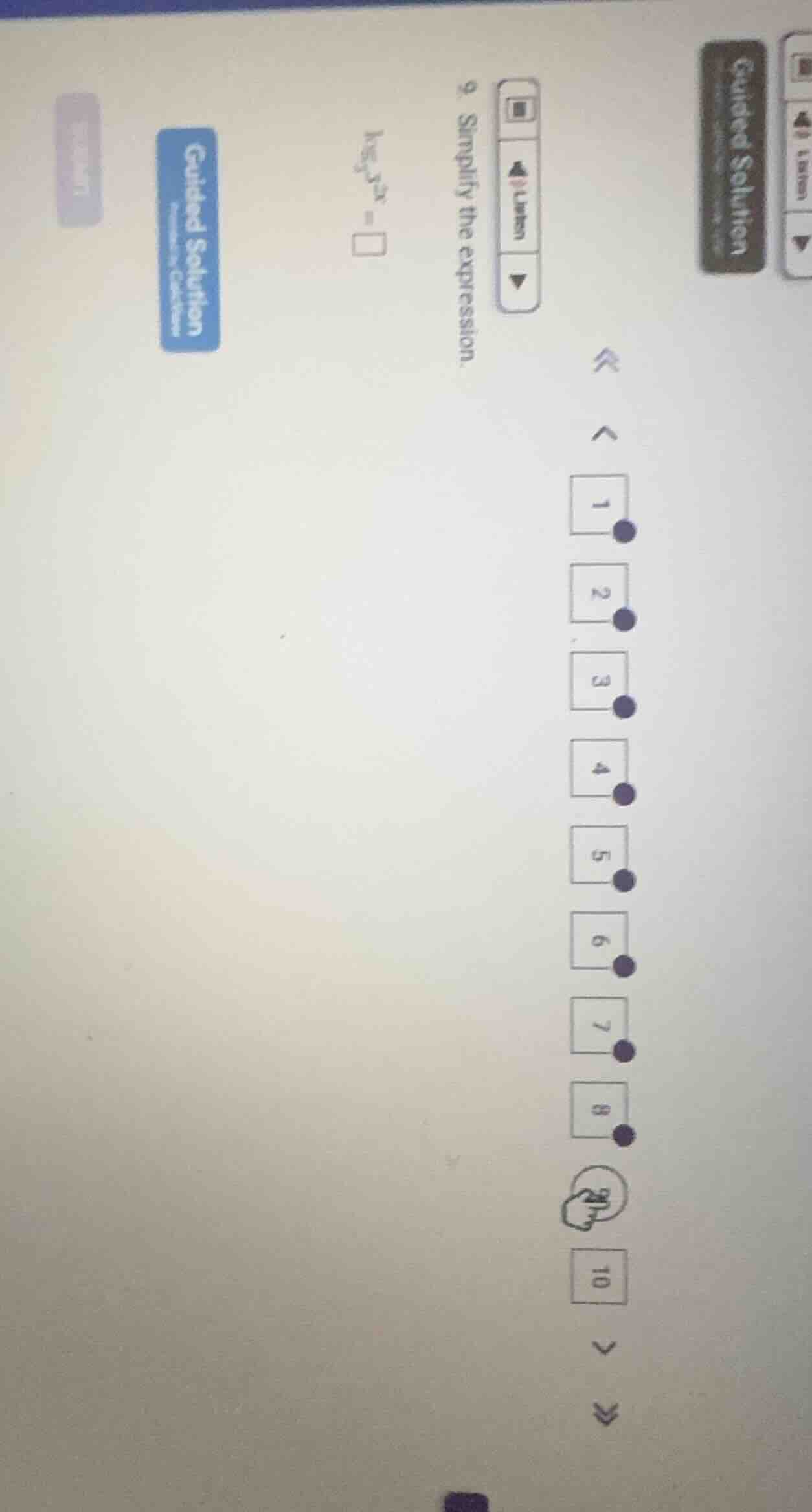Expand the dropdown arrow beside question 9's Listen
The image size is (812, 1512).
pos(518,282)
